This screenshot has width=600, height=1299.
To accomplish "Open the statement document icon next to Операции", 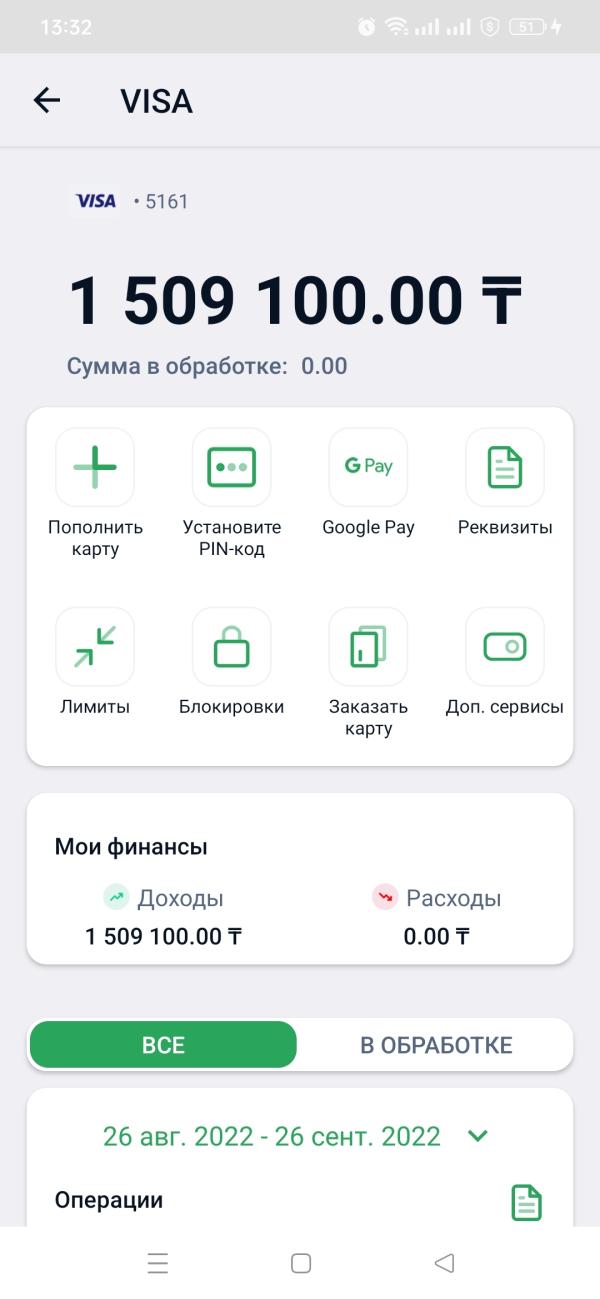I will pyautogui.click(x=526, y=1202).
